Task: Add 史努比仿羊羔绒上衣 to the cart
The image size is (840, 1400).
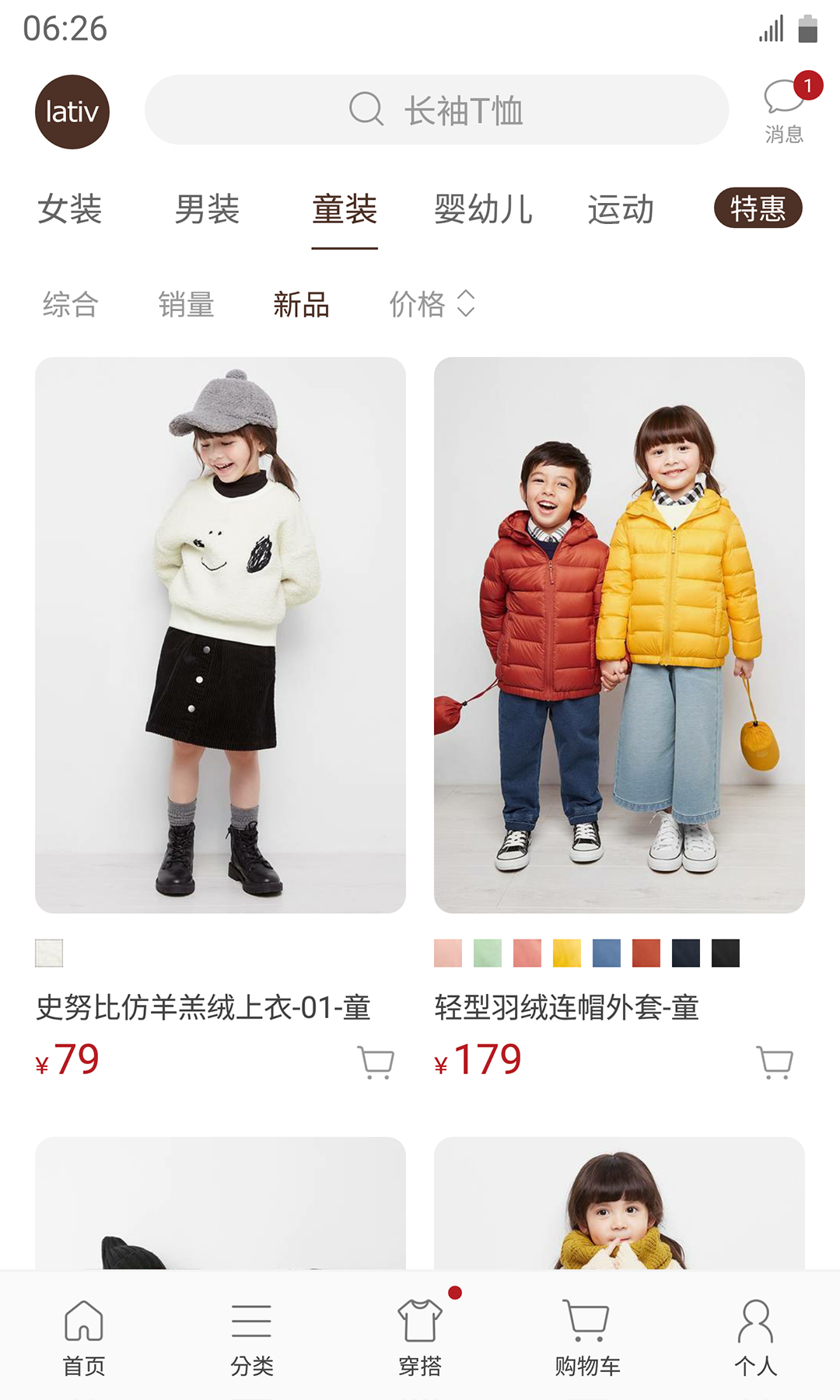Action: click(376, 1062)
